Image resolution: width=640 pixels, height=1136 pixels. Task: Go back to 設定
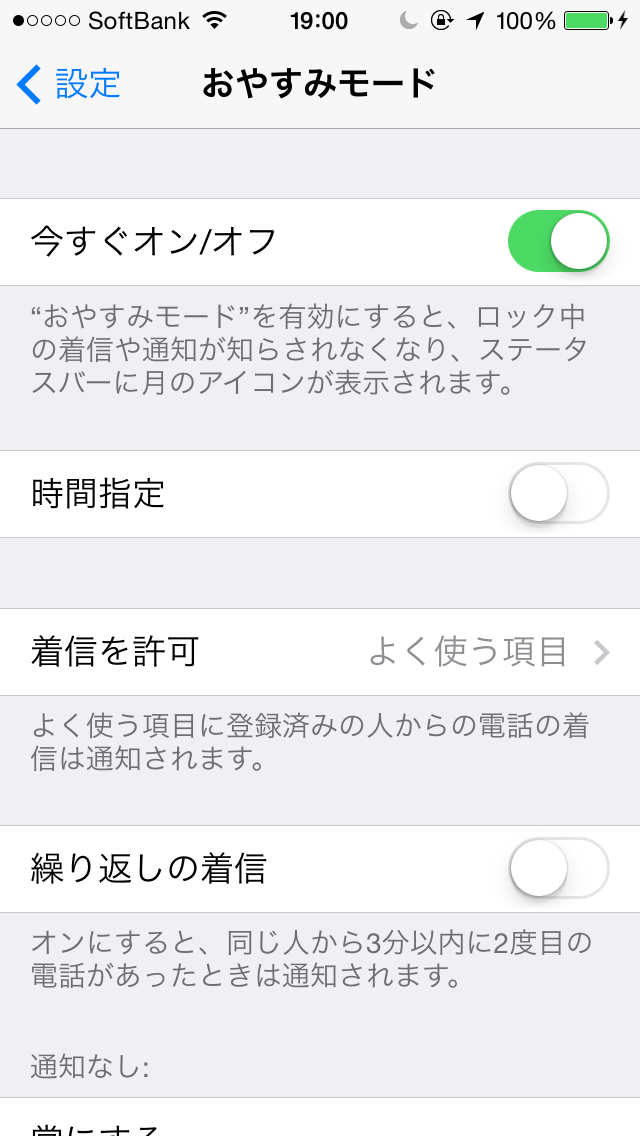(x=68, y=84)
